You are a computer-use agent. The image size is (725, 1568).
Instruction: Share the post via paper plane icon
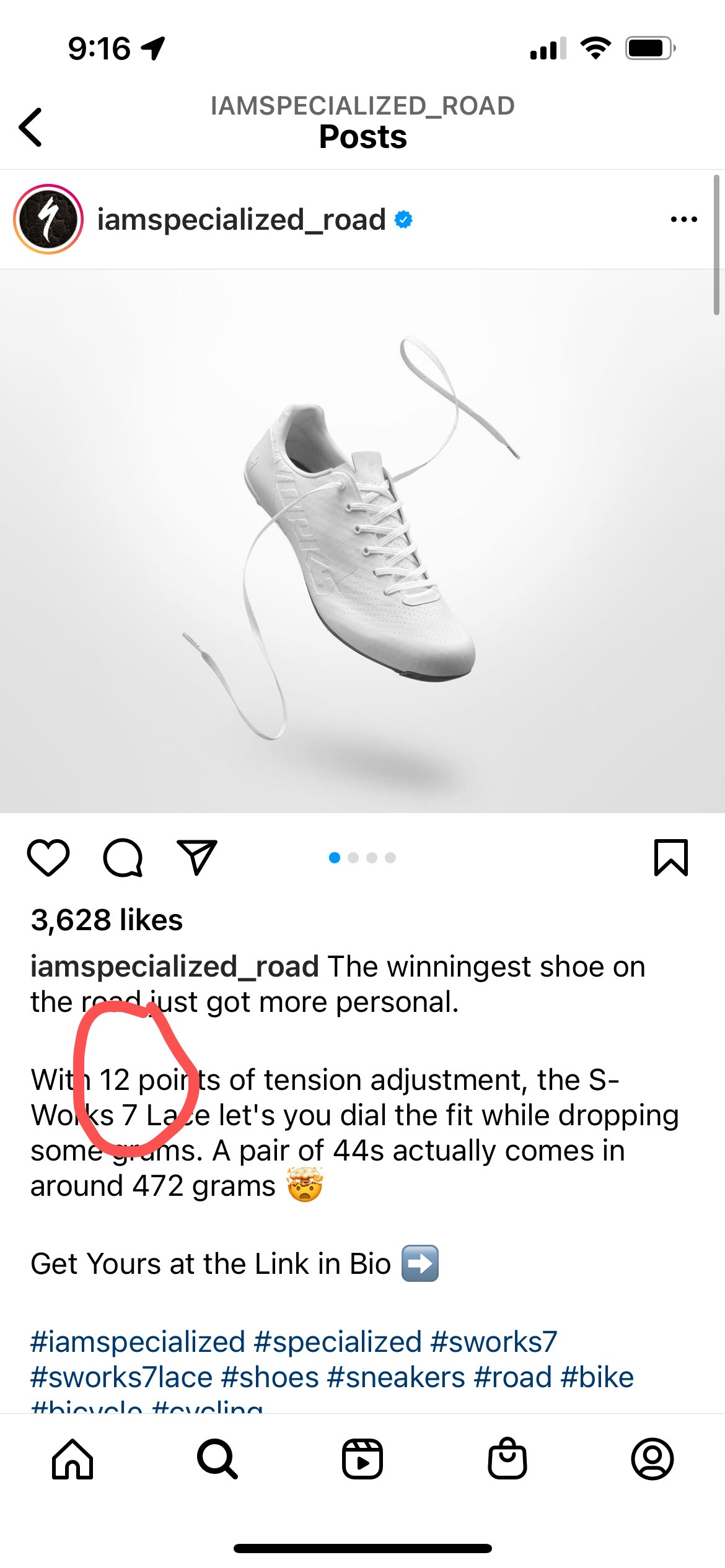pyautogui.click(x=197, y=858)
